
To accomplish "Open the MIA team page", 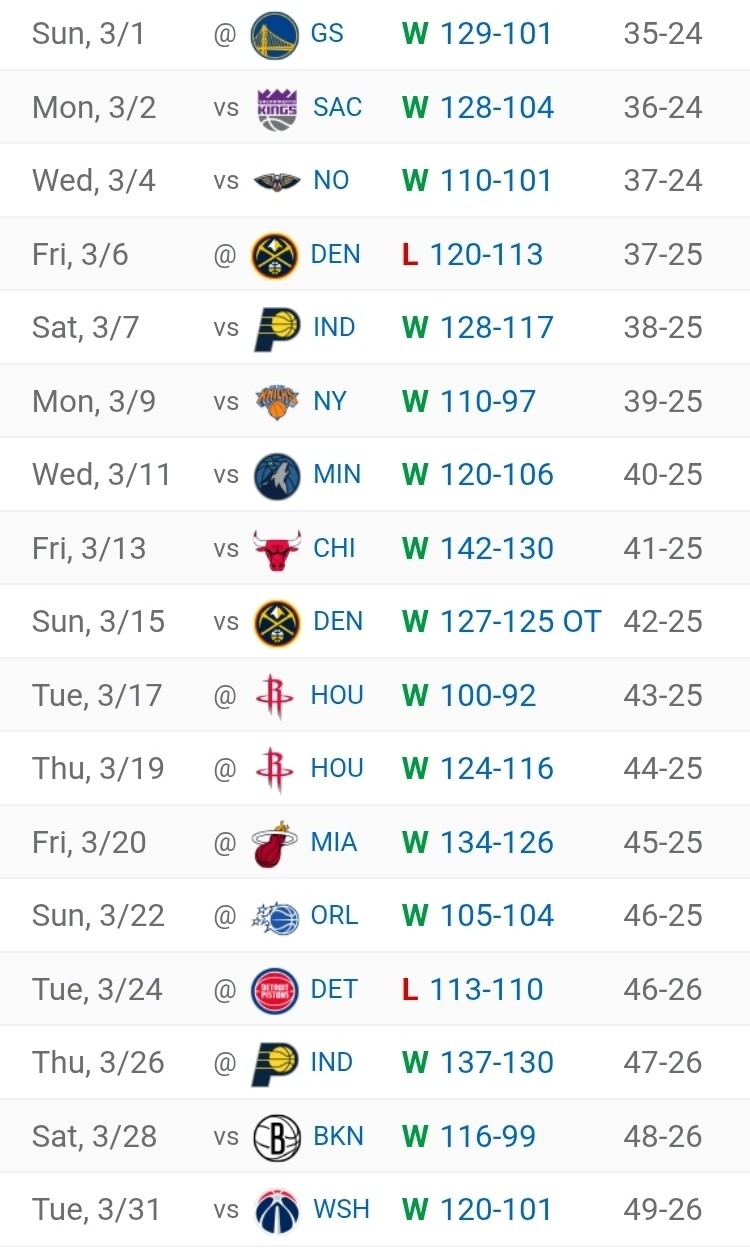I will (334, 843).
